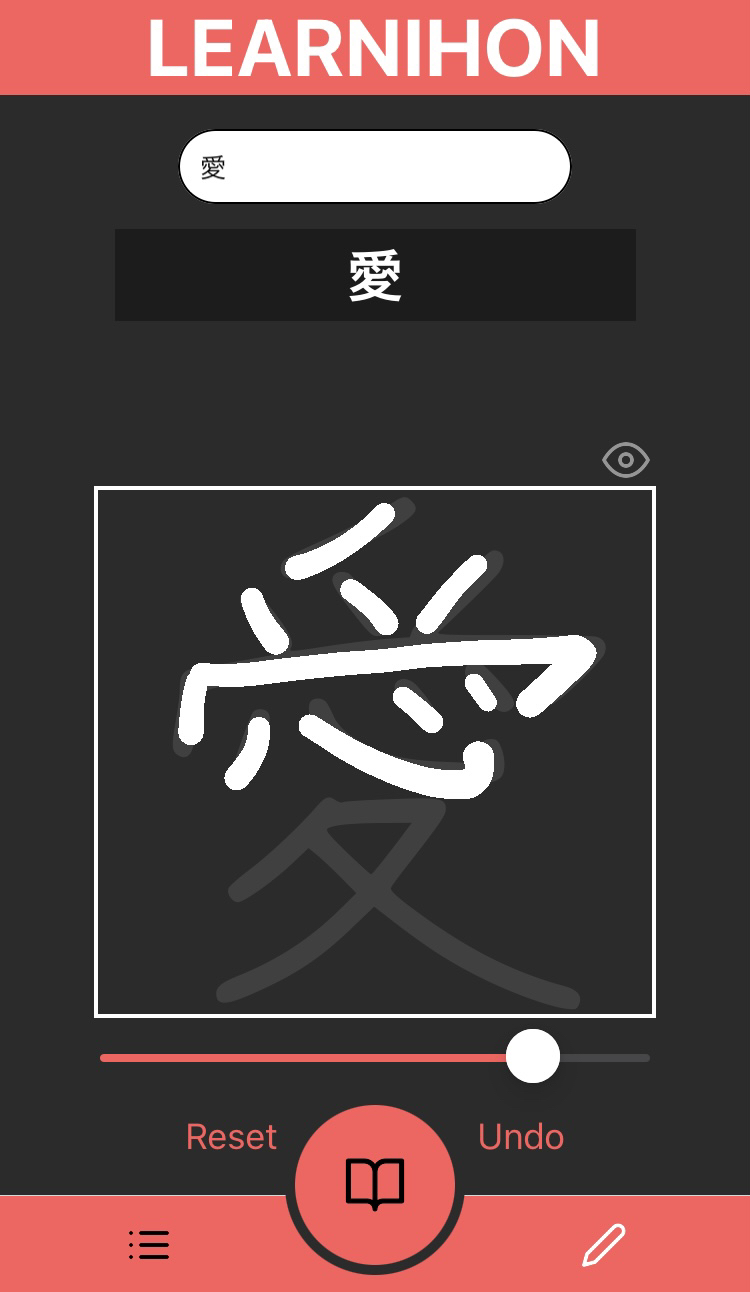Screen dimensions: 750x1292
Task: Reset the drawing canvas
Action: pos(231,1137)
